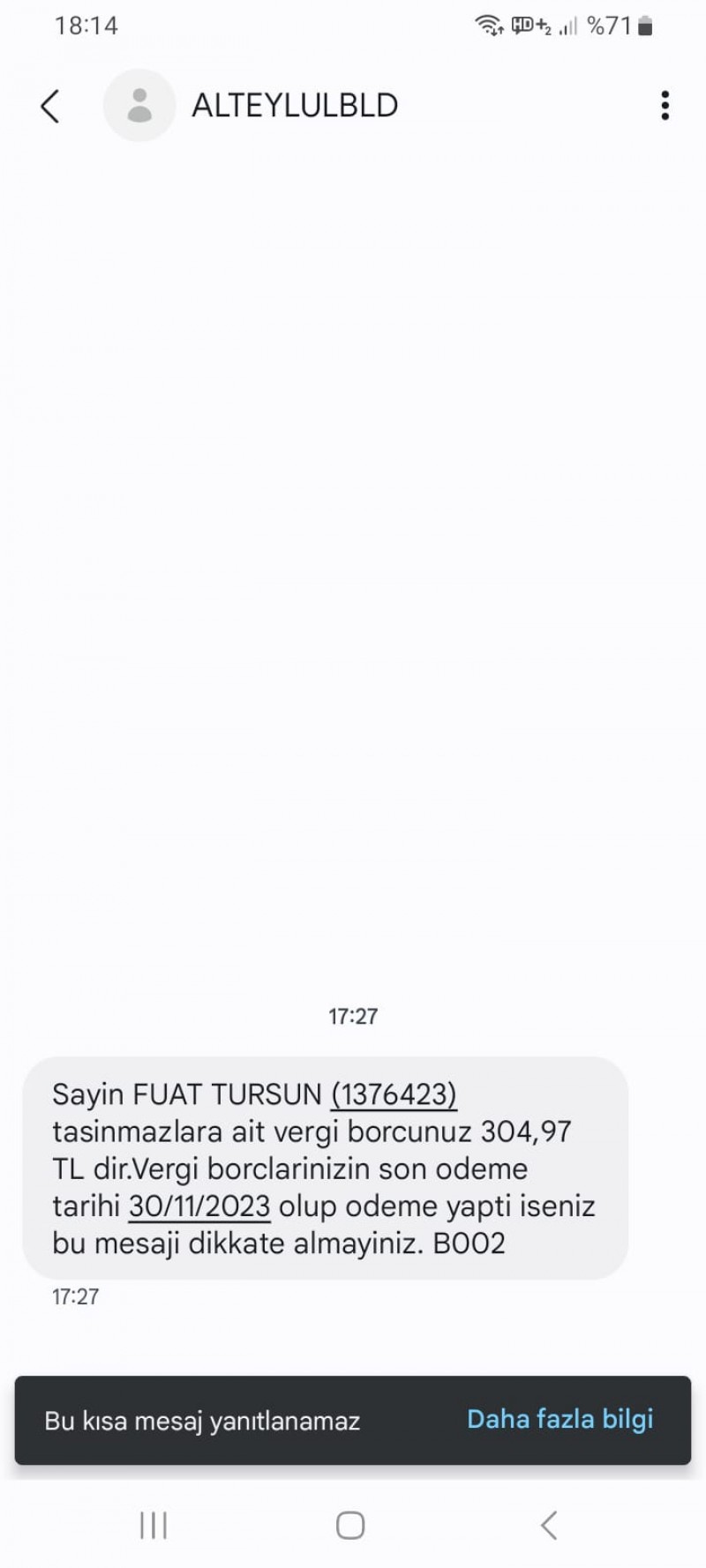
Task: Tap the underlined number 1376423
Action: (x=394, y=1094)
